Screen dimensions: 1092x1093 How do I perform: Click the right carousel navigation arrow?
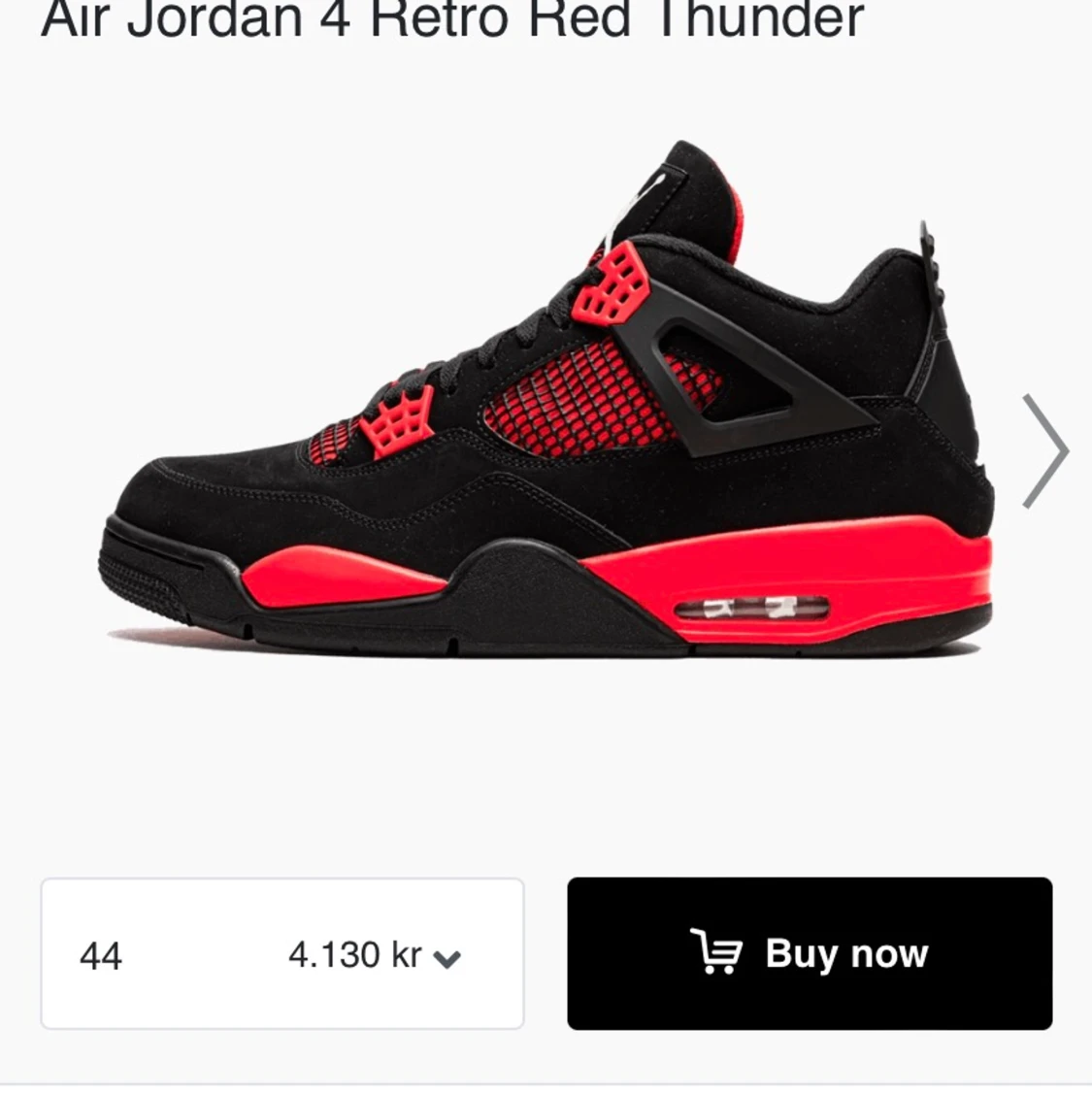tap(1048, 451)
